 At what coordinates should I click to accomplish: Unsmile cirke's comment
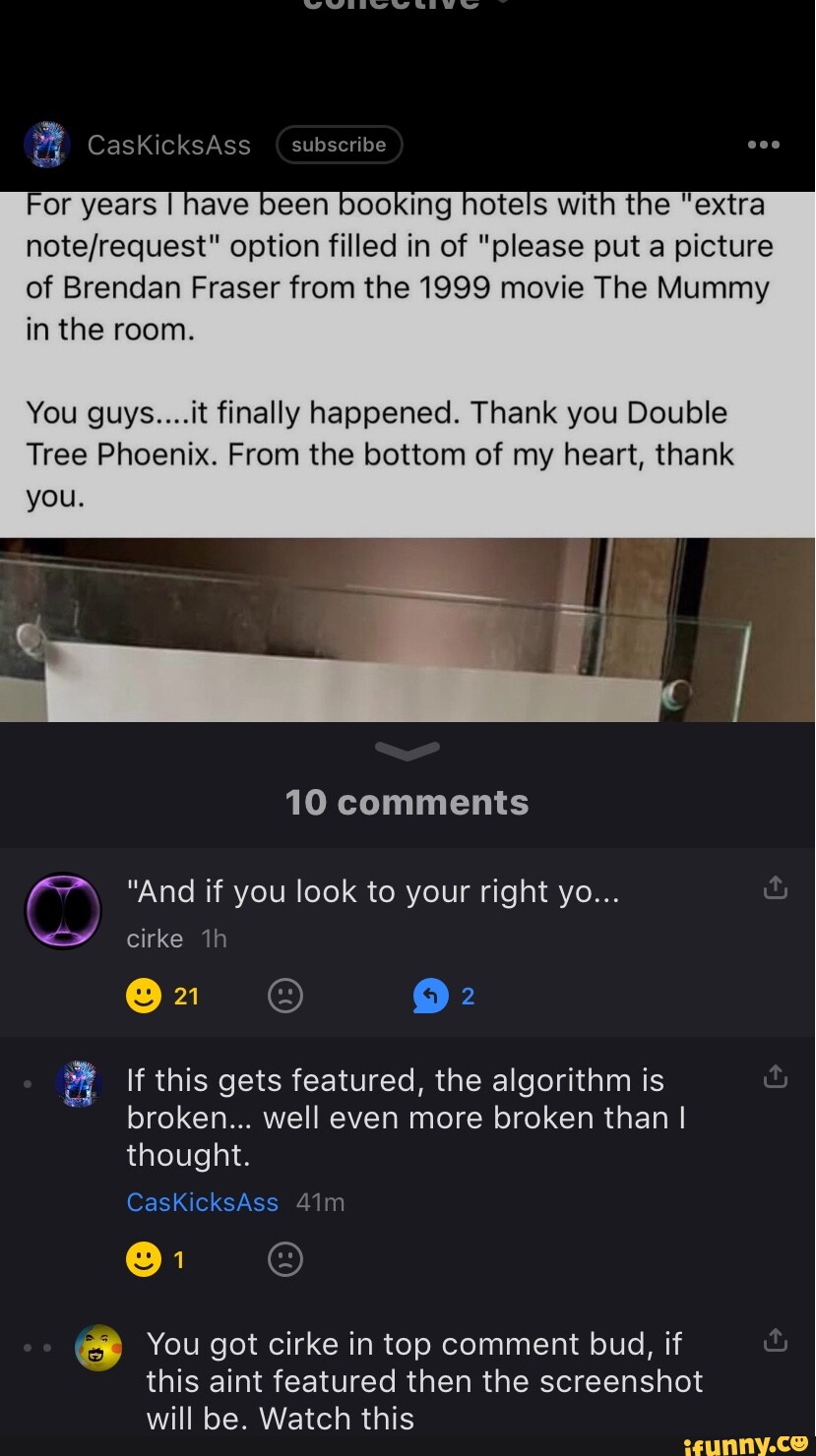tap(285, 997)
